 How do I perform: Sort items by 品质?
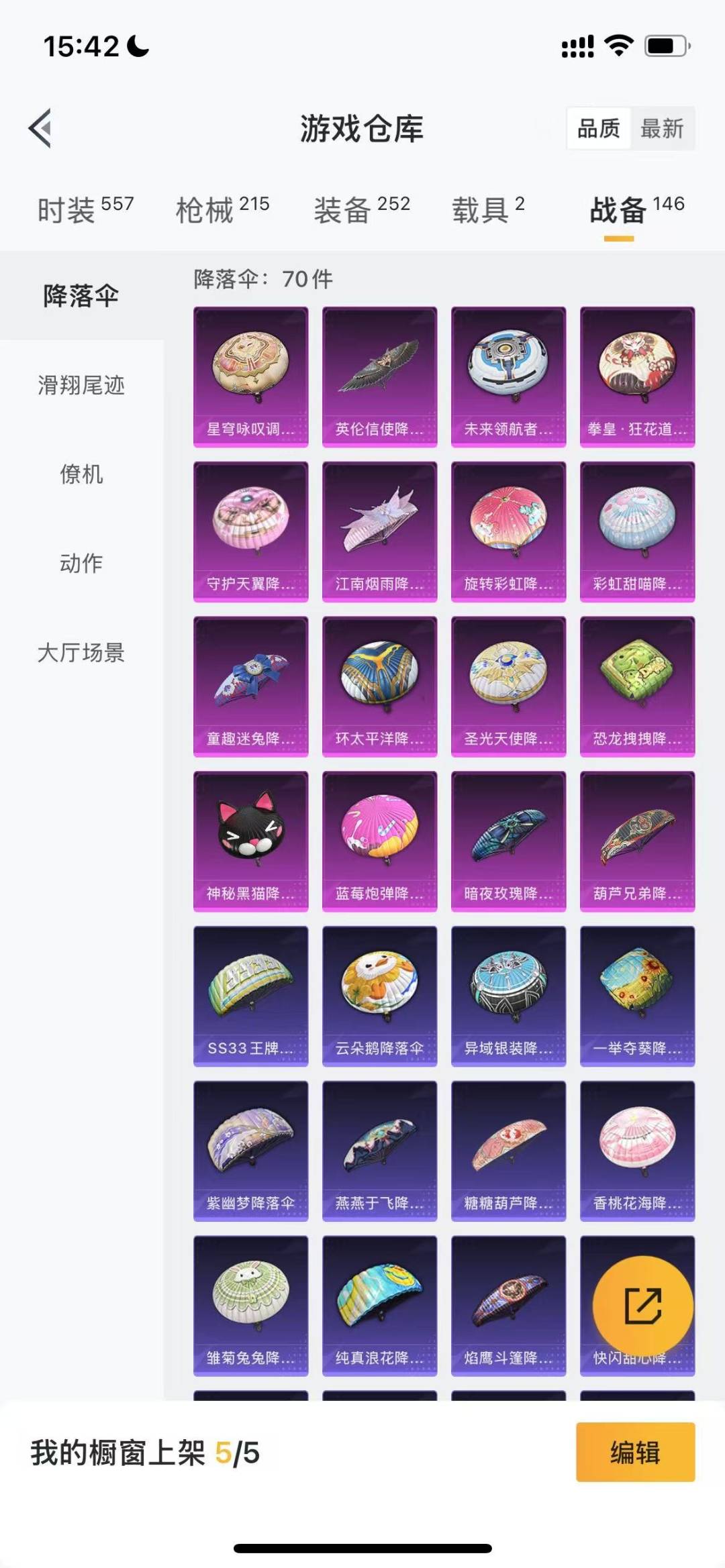coord(599,128)
